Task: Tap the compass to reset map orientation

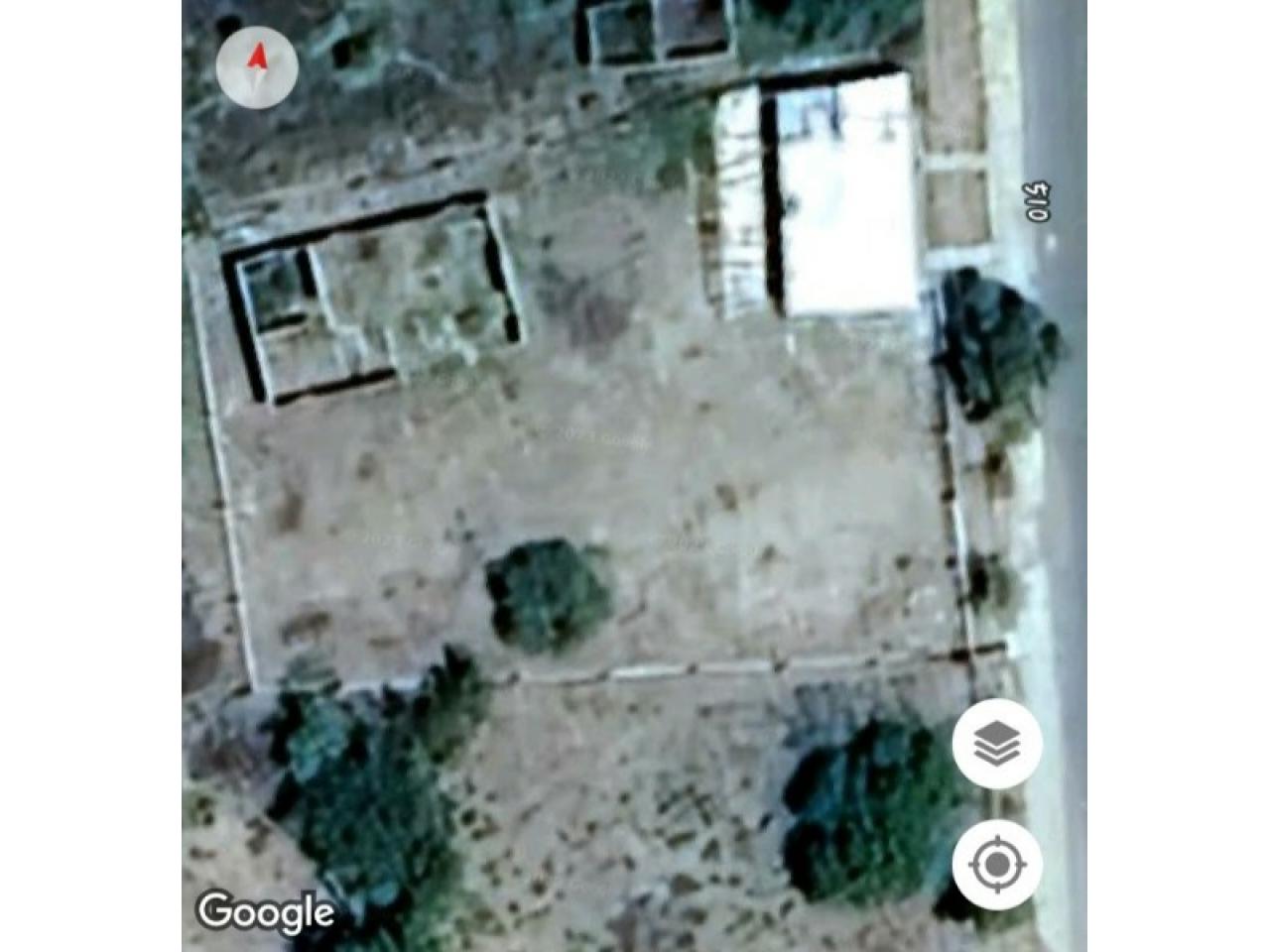Action: [257, 66]
